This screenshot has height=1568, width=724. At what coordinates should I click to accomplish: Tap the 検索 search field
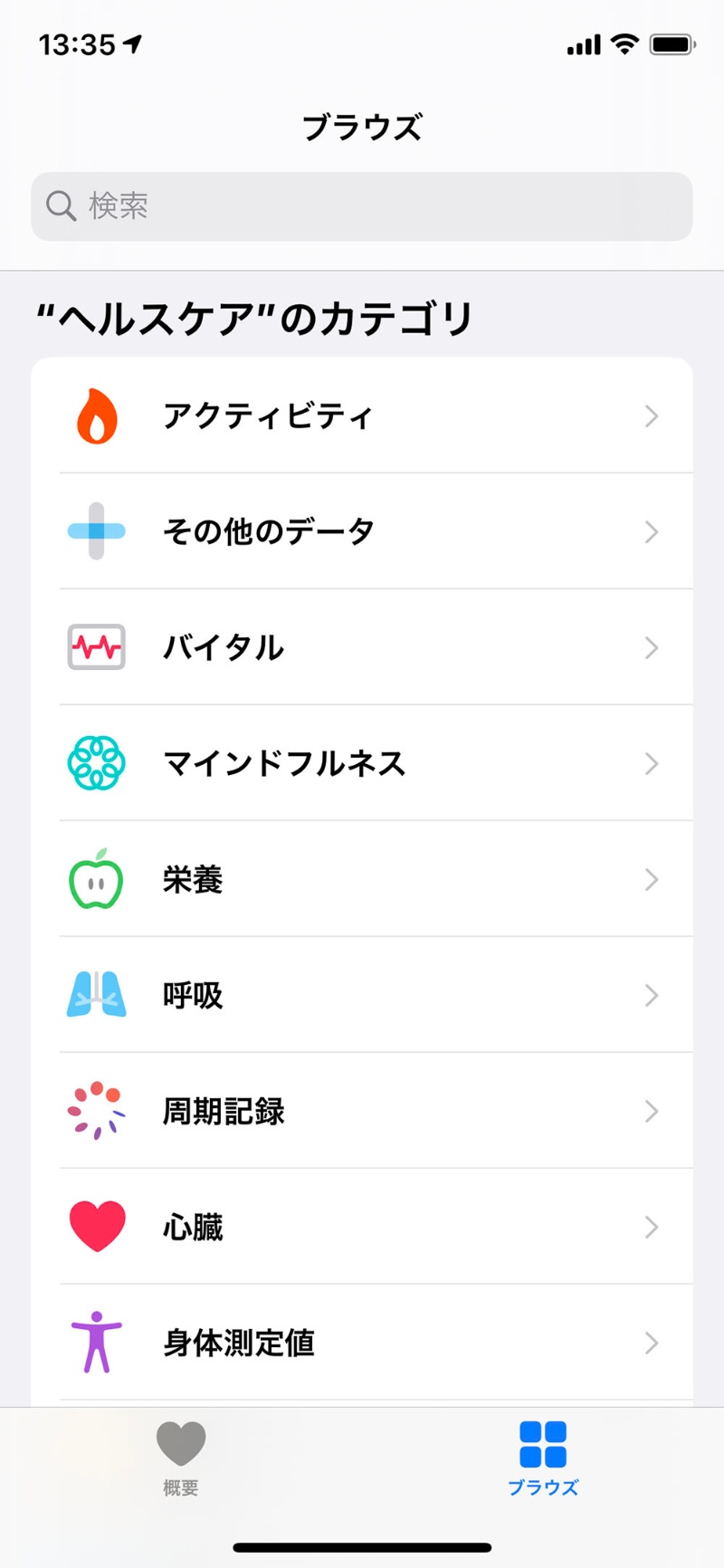(x=362, y=206)
